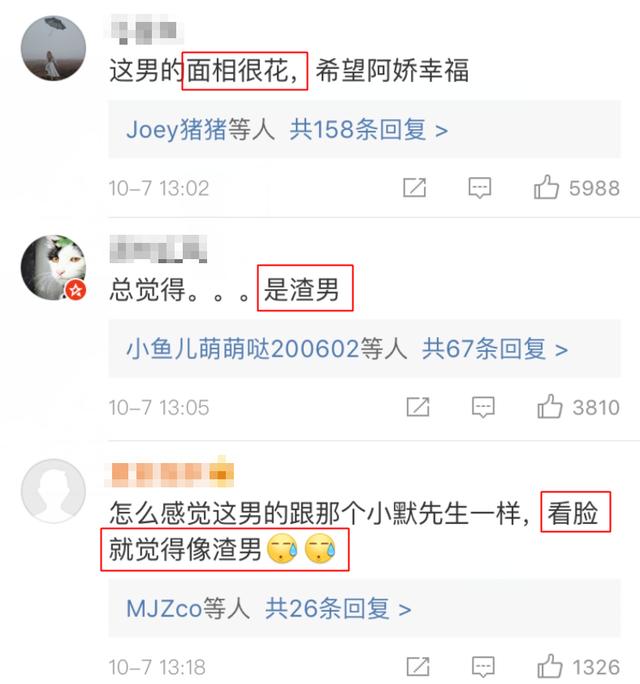Like the comment with 5988 likes
The image size is (640, 684).
click(x=547, y=188)
